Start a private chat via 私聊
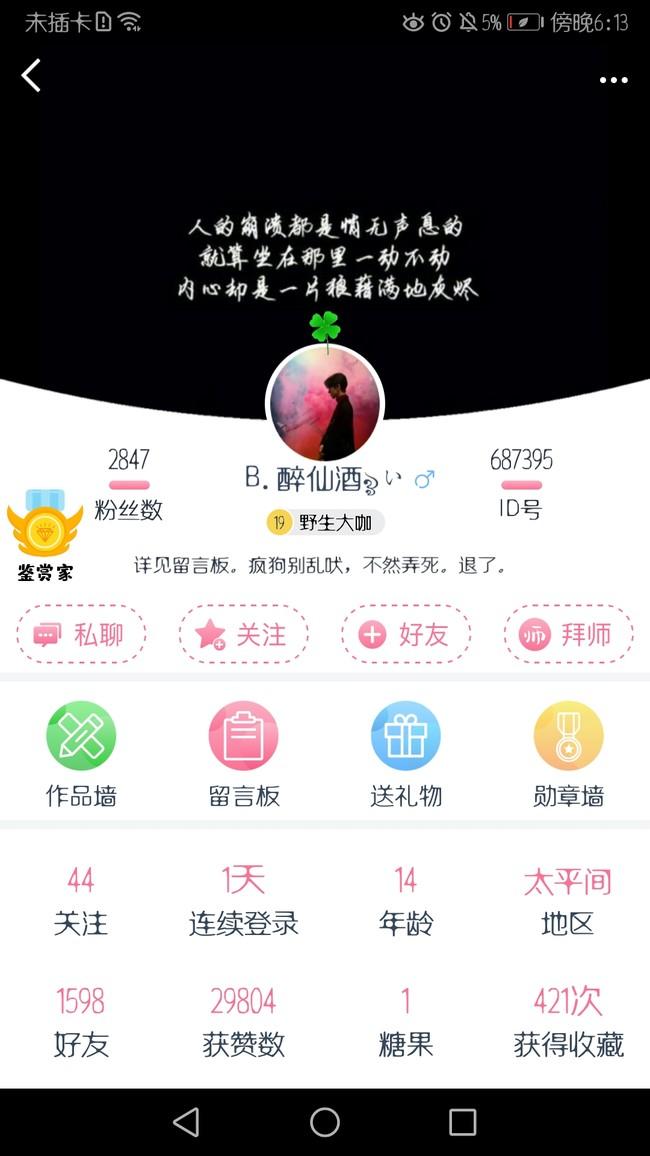650x1156 pixels. point(81,634)
